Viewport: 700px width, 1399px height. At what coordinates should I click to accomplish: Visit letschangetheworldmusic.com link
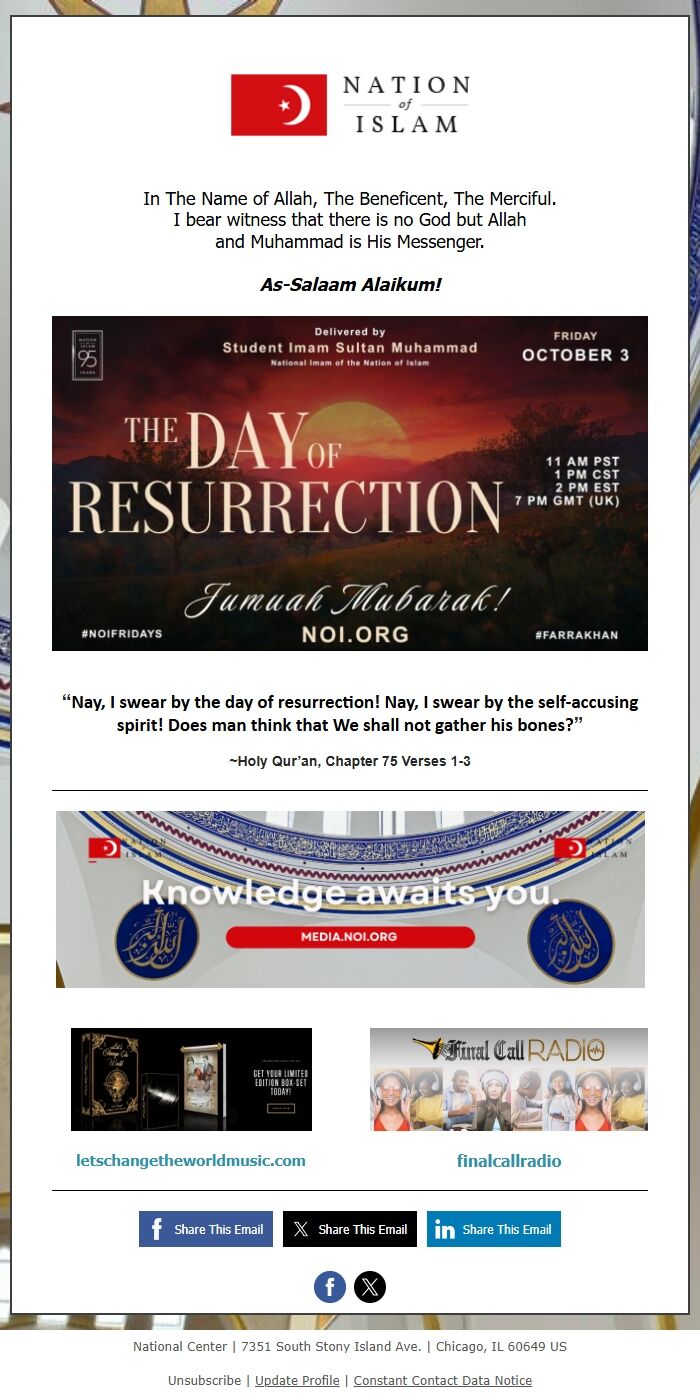[191, 1161]
